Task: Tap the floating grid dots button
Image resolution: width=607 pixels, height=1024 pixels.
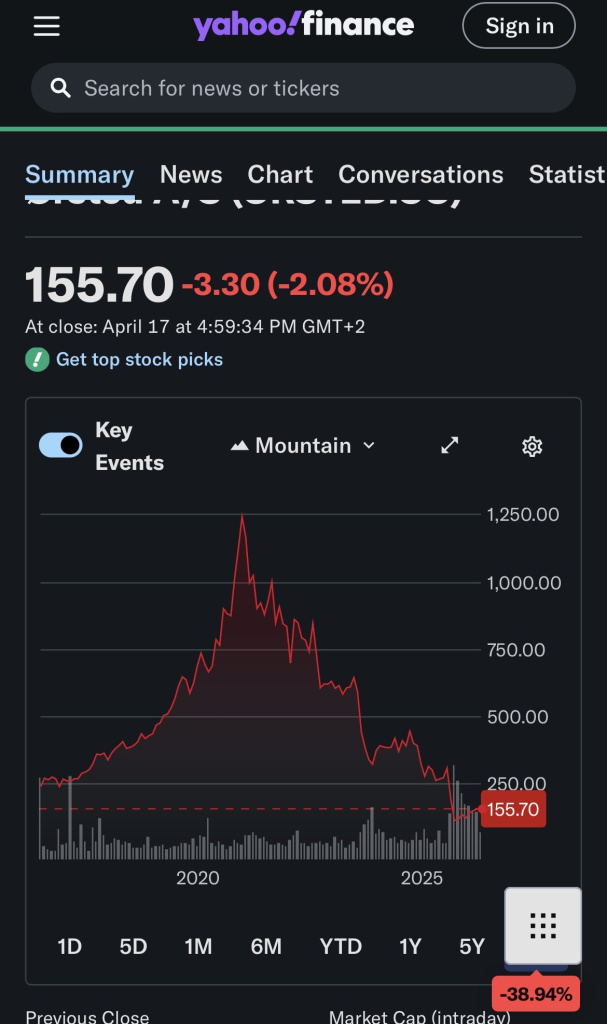Action: pyautogui.click(x=543, y=925)
